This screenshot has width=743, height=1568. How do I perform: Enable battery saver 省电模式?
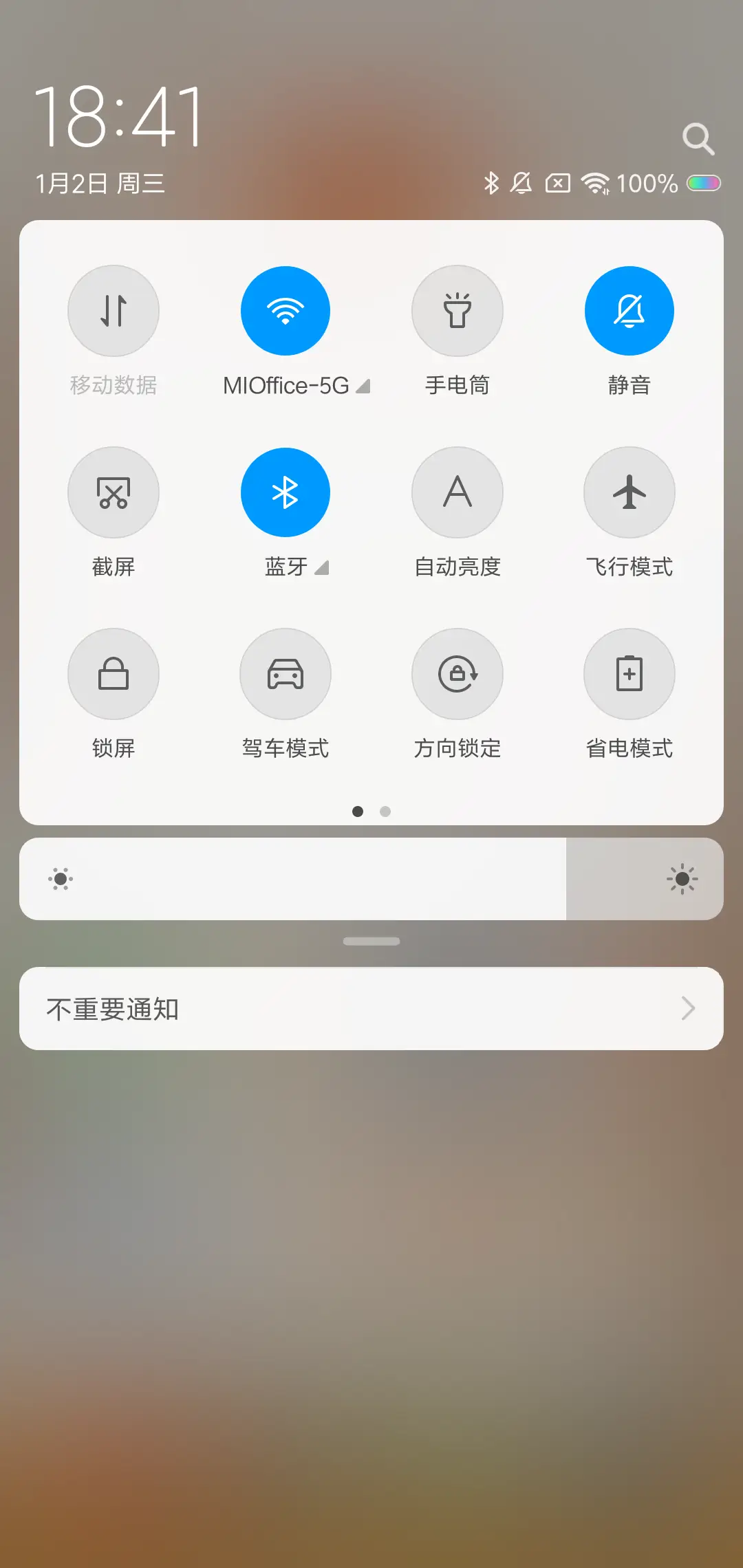(629, 675)
